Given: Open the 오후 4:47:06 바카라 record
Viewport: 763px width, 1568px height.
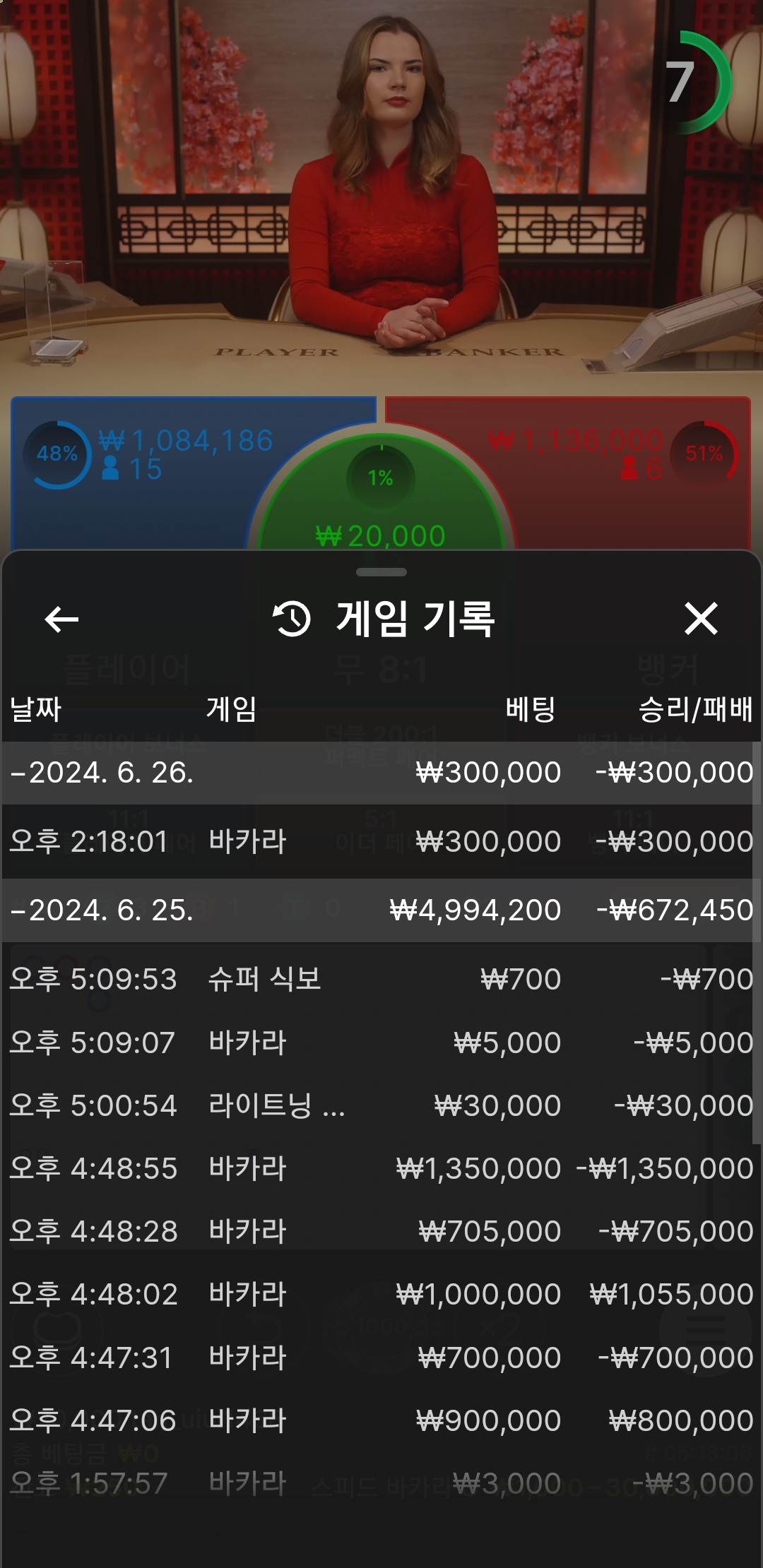Looking at the screenshot, I should click(x=381, y=1420).
